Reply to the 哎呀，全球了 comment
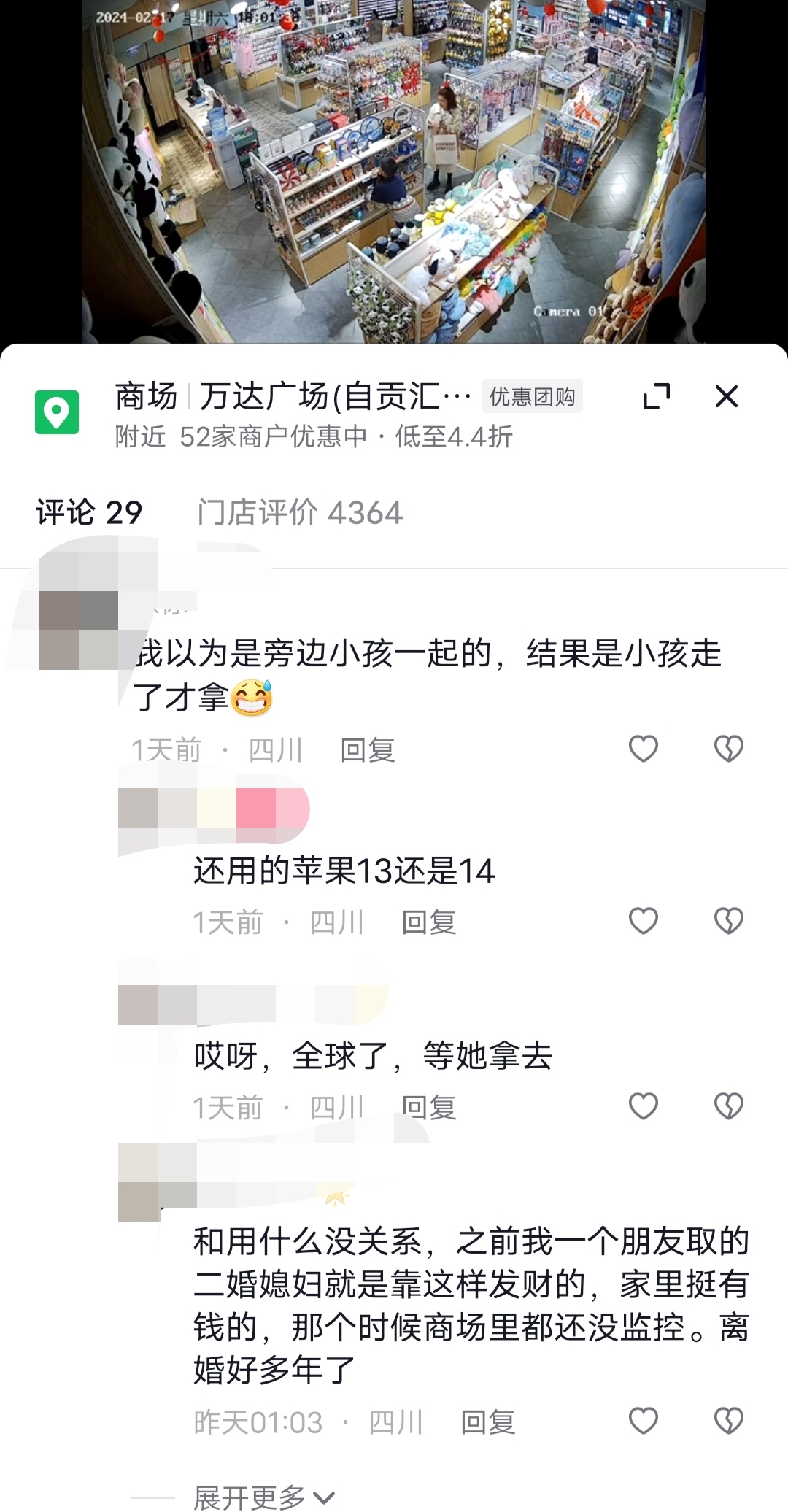Screen dimensions: 788x1512 (x=429, y=1108)
